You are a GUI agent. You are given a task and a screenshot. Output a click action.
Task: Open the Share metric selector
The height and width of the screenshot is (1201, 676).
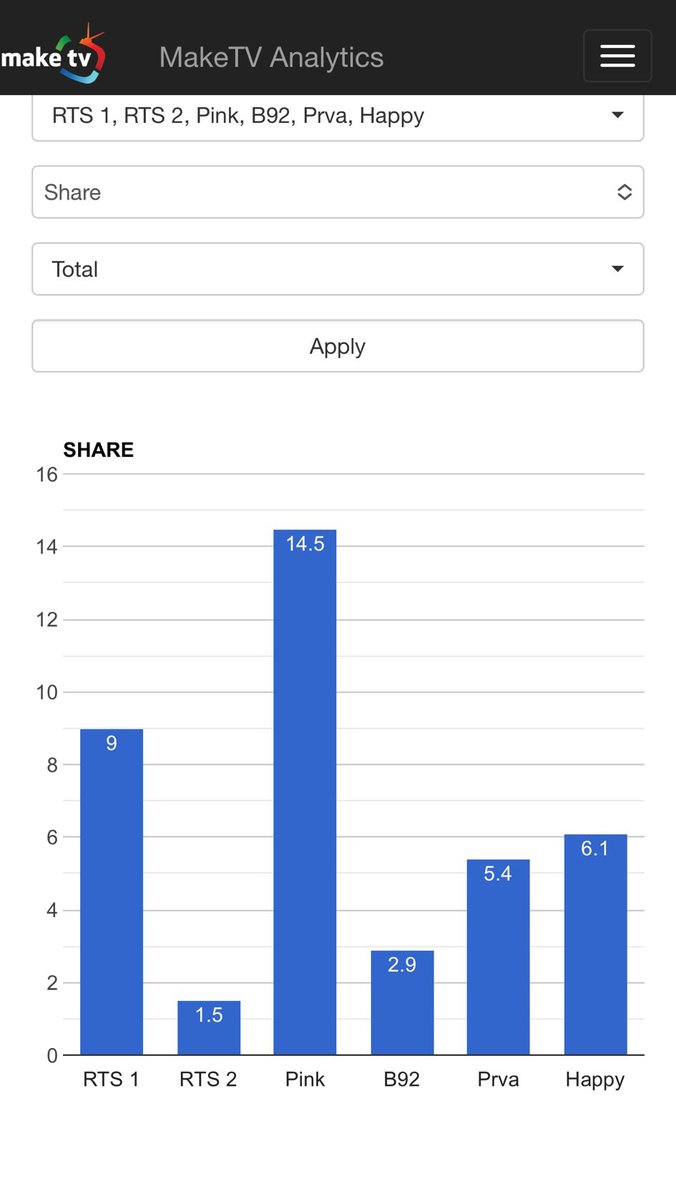pos(338,192)
